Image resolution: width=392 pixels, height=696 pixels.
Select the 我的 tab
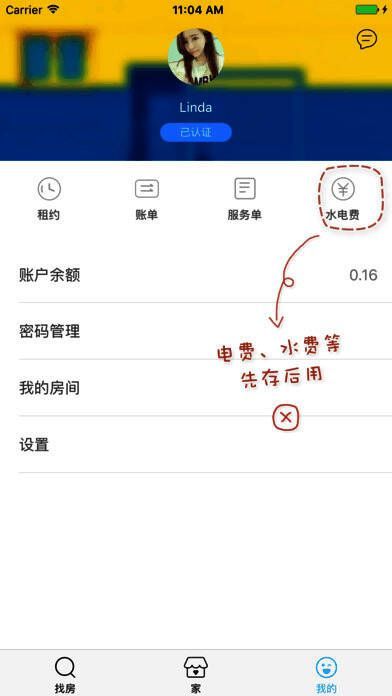(326, 675)
